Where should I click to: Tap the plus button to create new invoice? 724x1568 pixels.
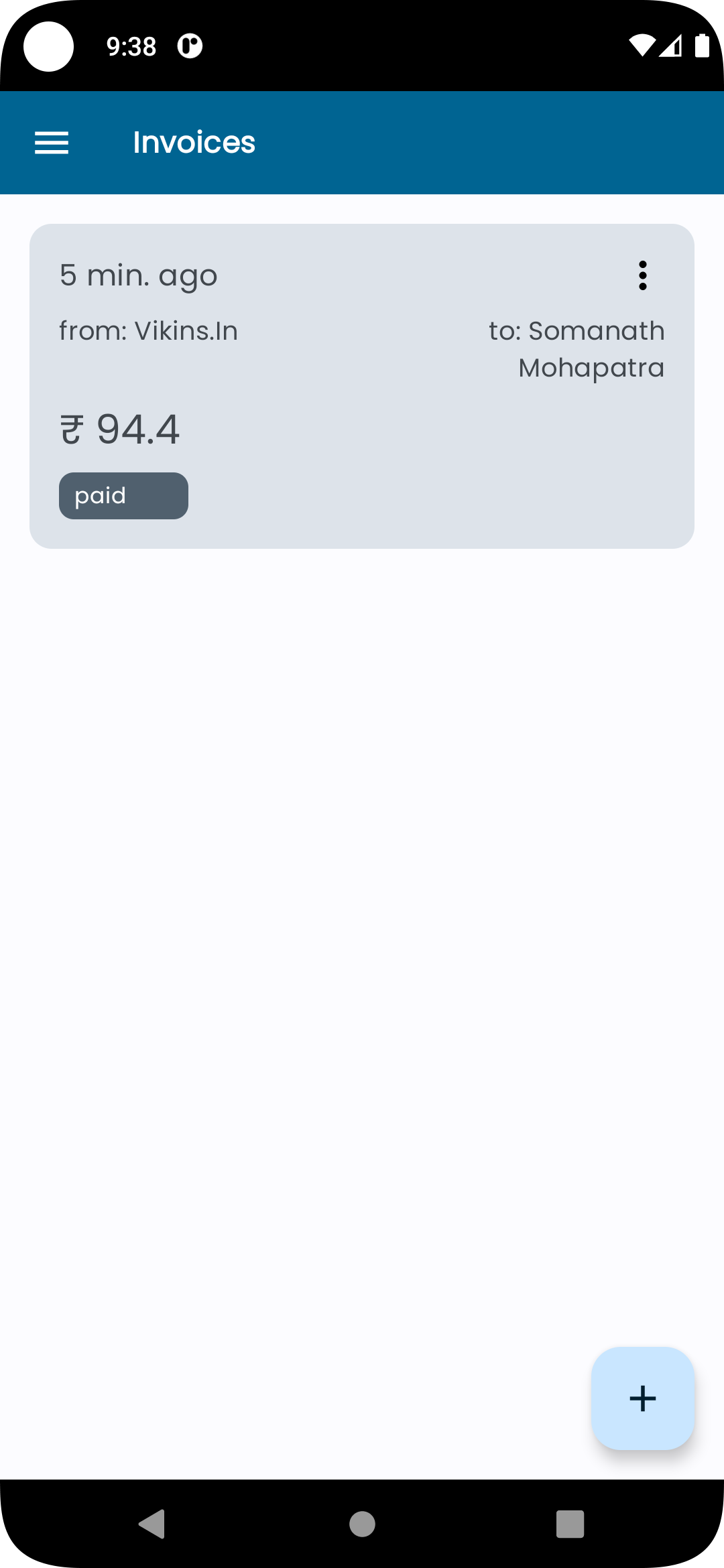tap(642, 1398)
